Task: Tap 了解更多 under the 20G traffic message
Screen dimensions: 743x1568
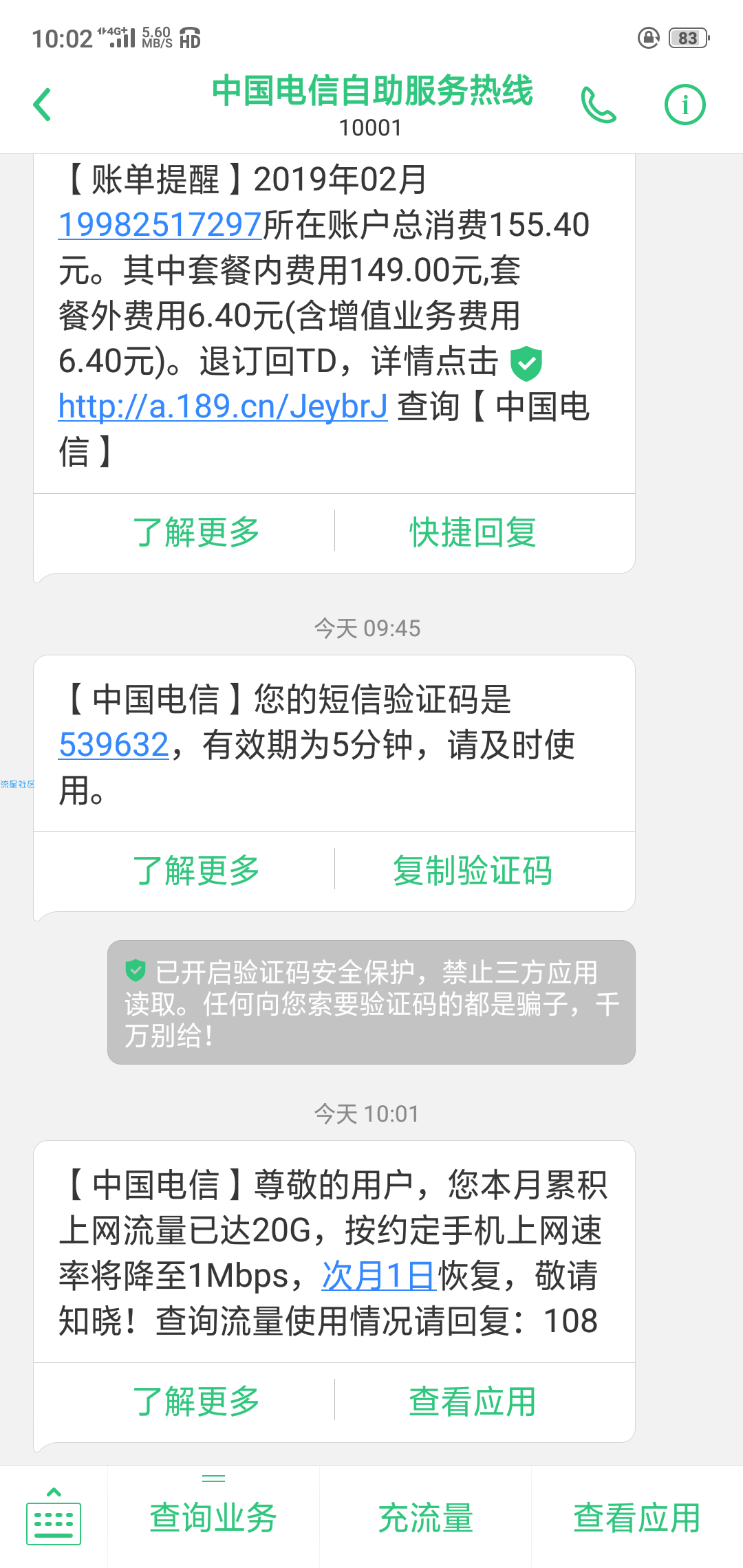Action: click(x=196, y=1402)
